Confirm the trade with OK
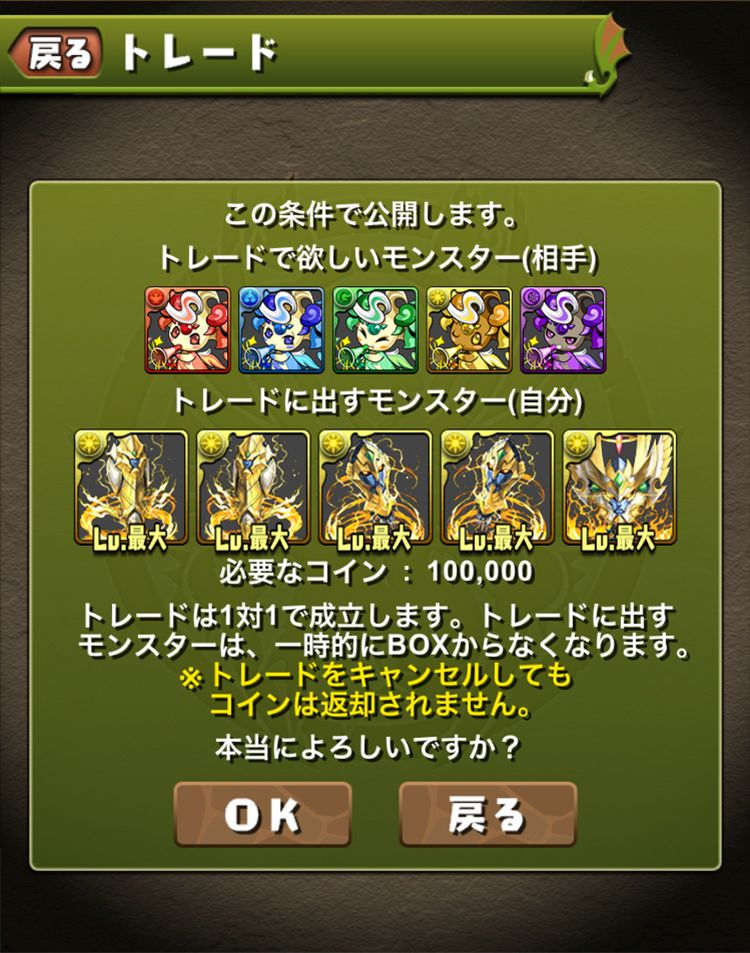The height and width of the screenshot is (953, 750). [262, 814]
